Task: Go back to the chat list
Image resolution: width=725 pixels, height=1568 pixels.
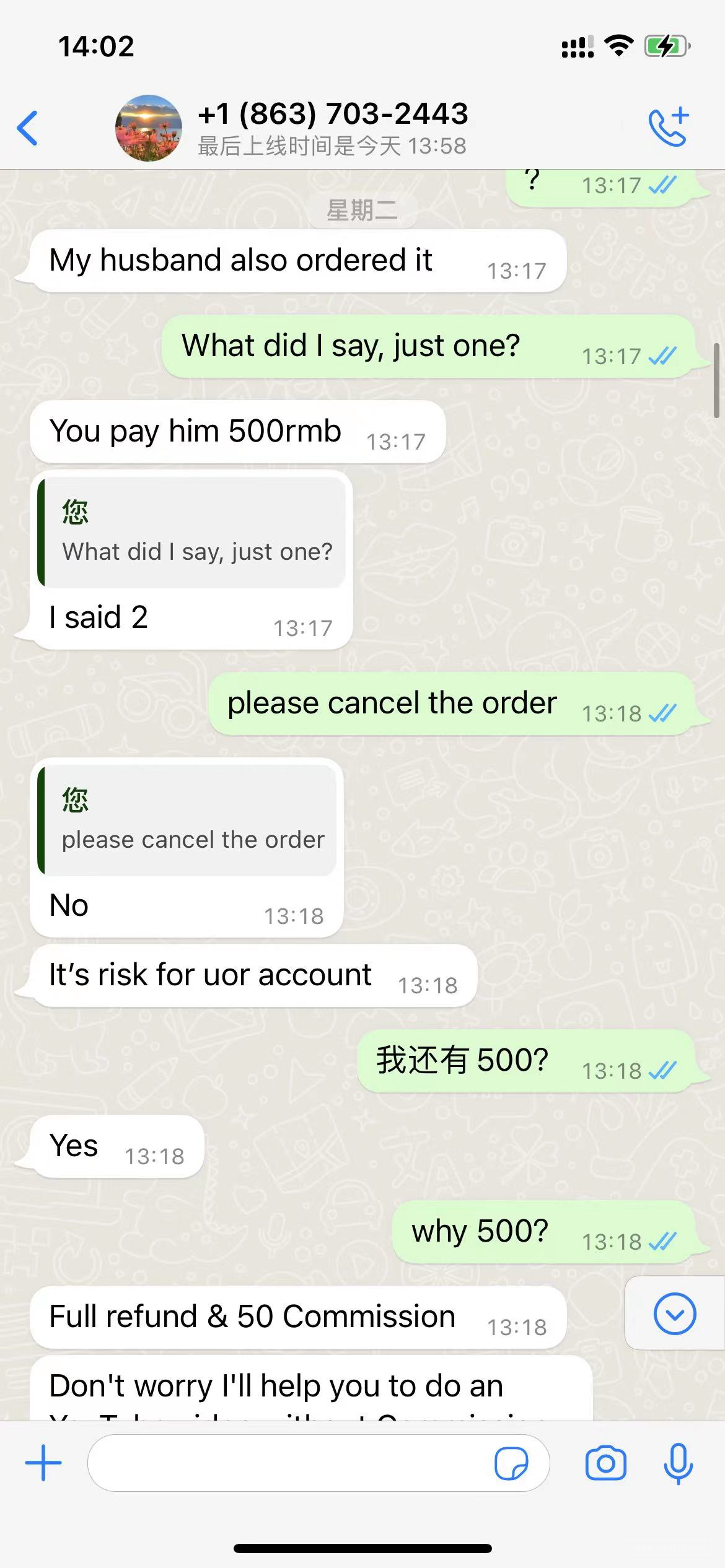Action: coord(28,128)
